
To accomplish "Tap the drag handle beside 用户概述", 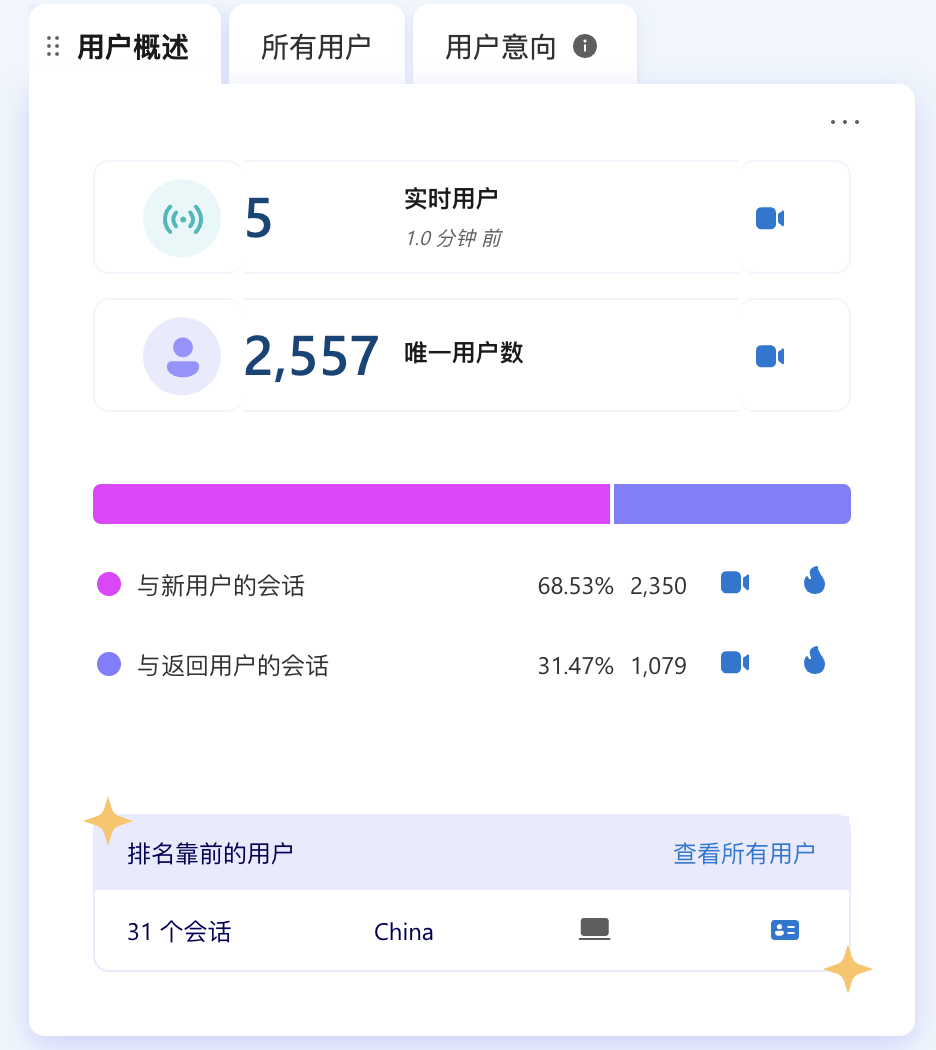I will click(54, 46).
